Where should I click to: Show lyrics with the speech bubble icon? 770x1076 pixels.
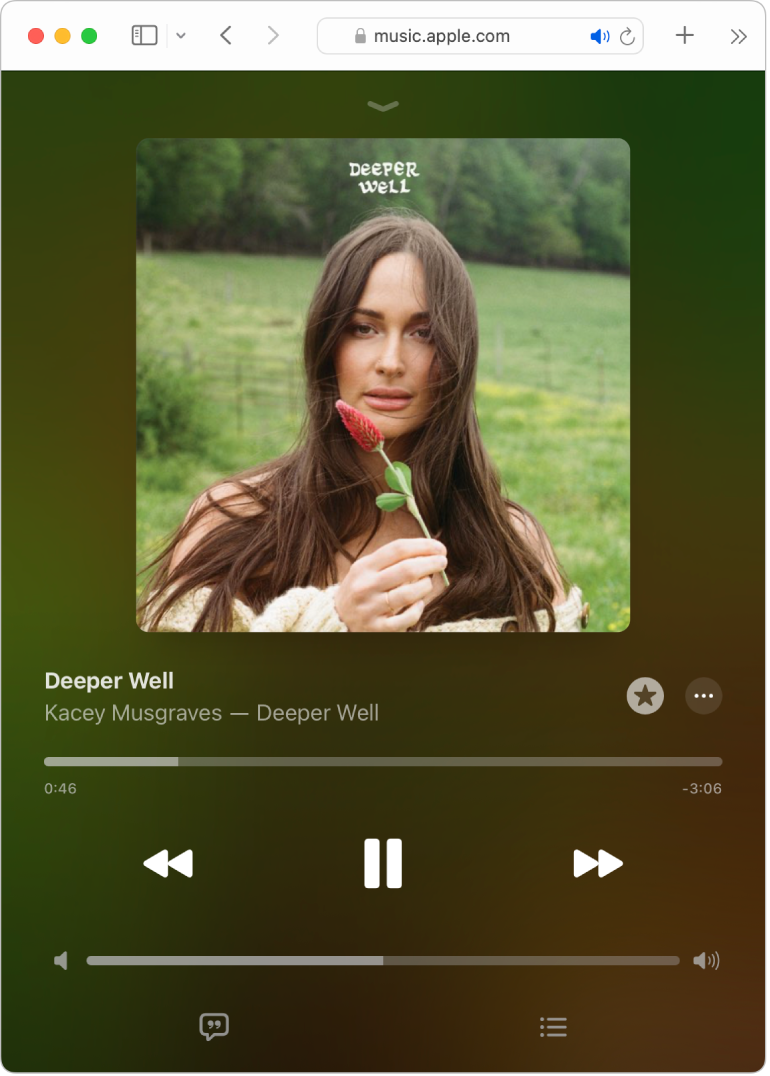(x=214, y=1027)
